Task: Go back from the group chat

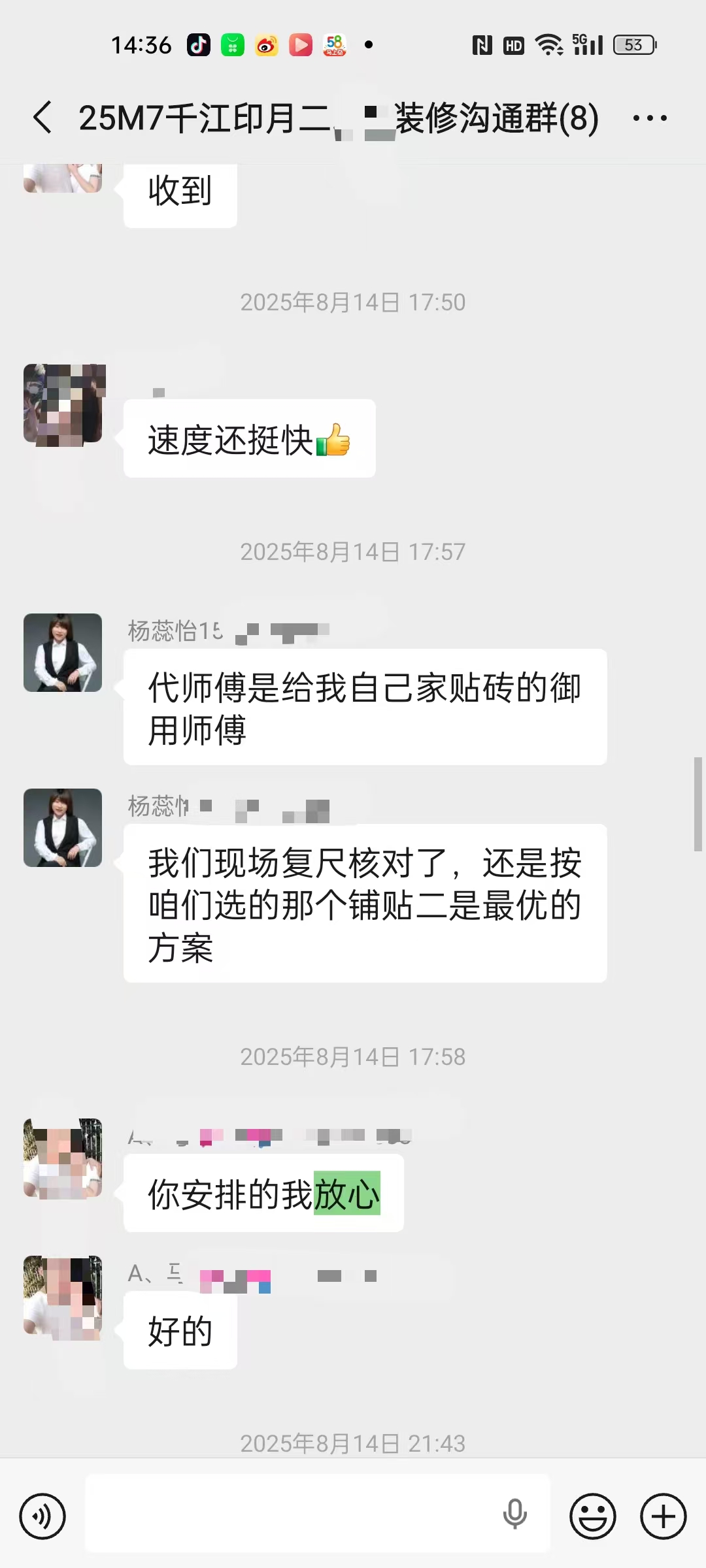Action: [42, 118]
